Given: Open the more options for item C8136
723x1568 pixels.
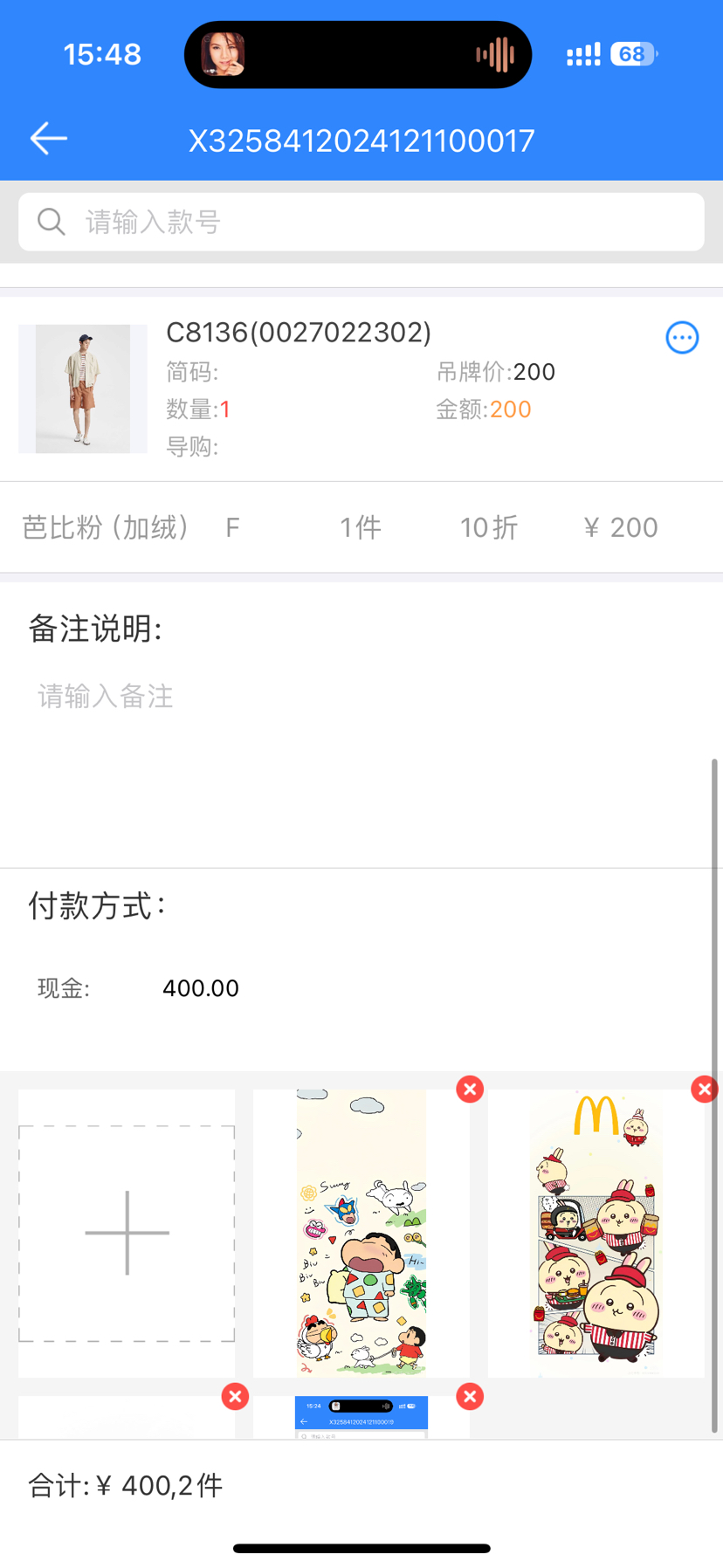Looking at the screenshot, I should [x=682, y=338].
